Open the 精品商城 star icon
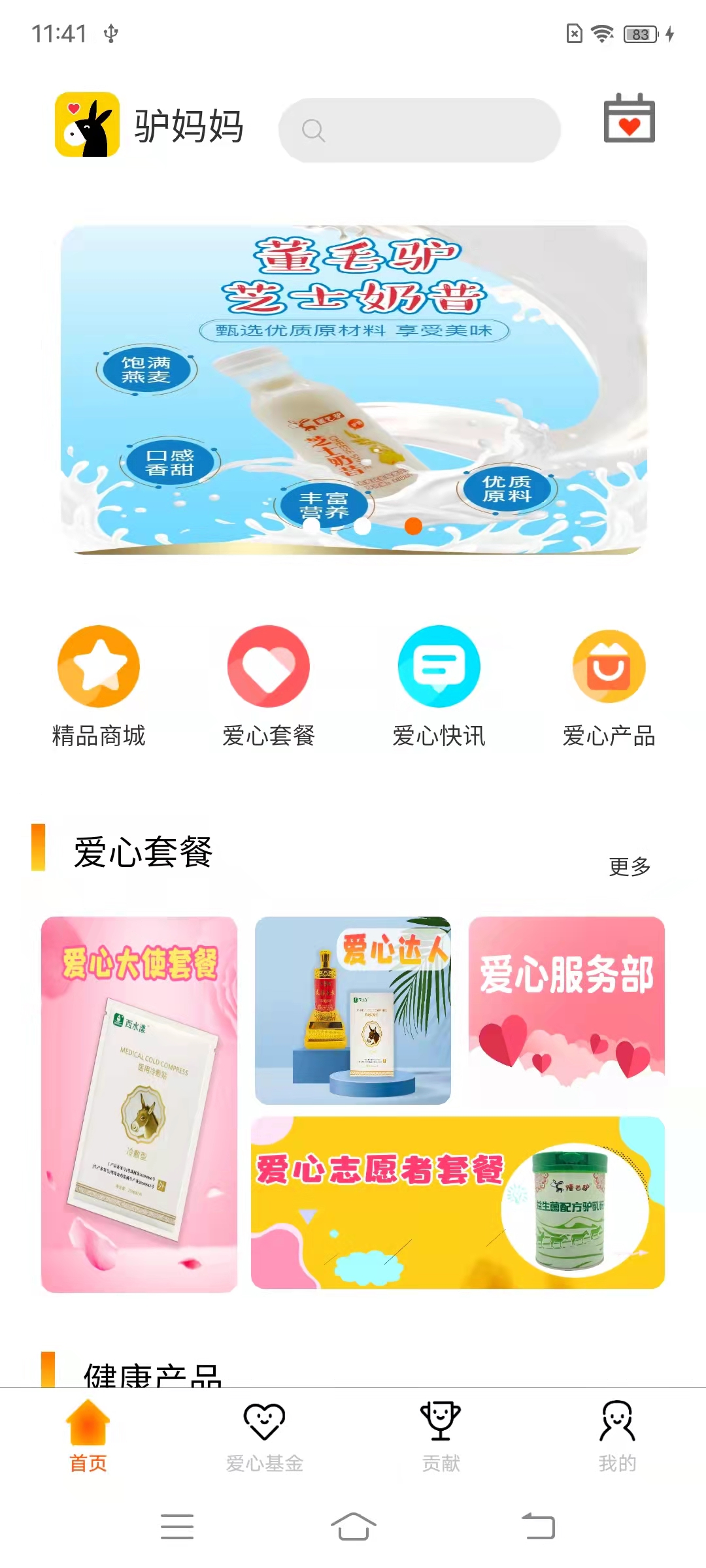 (x=97, y=666)
